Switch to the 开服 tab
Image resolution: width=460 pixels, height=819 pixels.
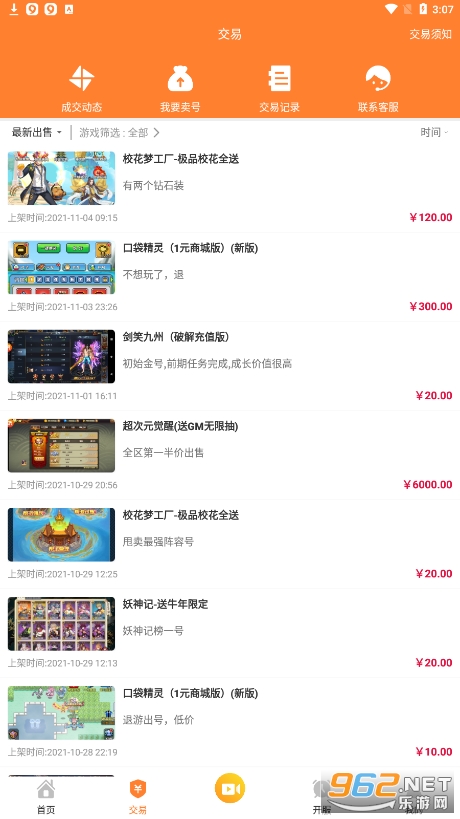322,797
